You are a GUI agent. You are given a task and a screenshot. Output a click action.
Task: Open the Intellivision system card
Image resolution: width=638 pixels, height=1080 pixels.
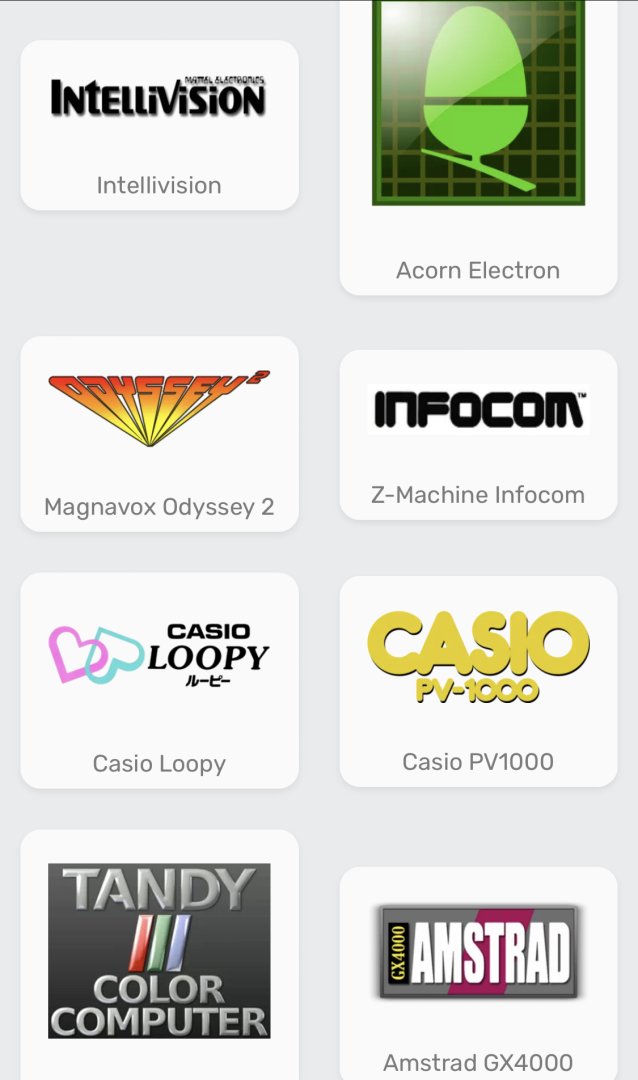(159, 126)
